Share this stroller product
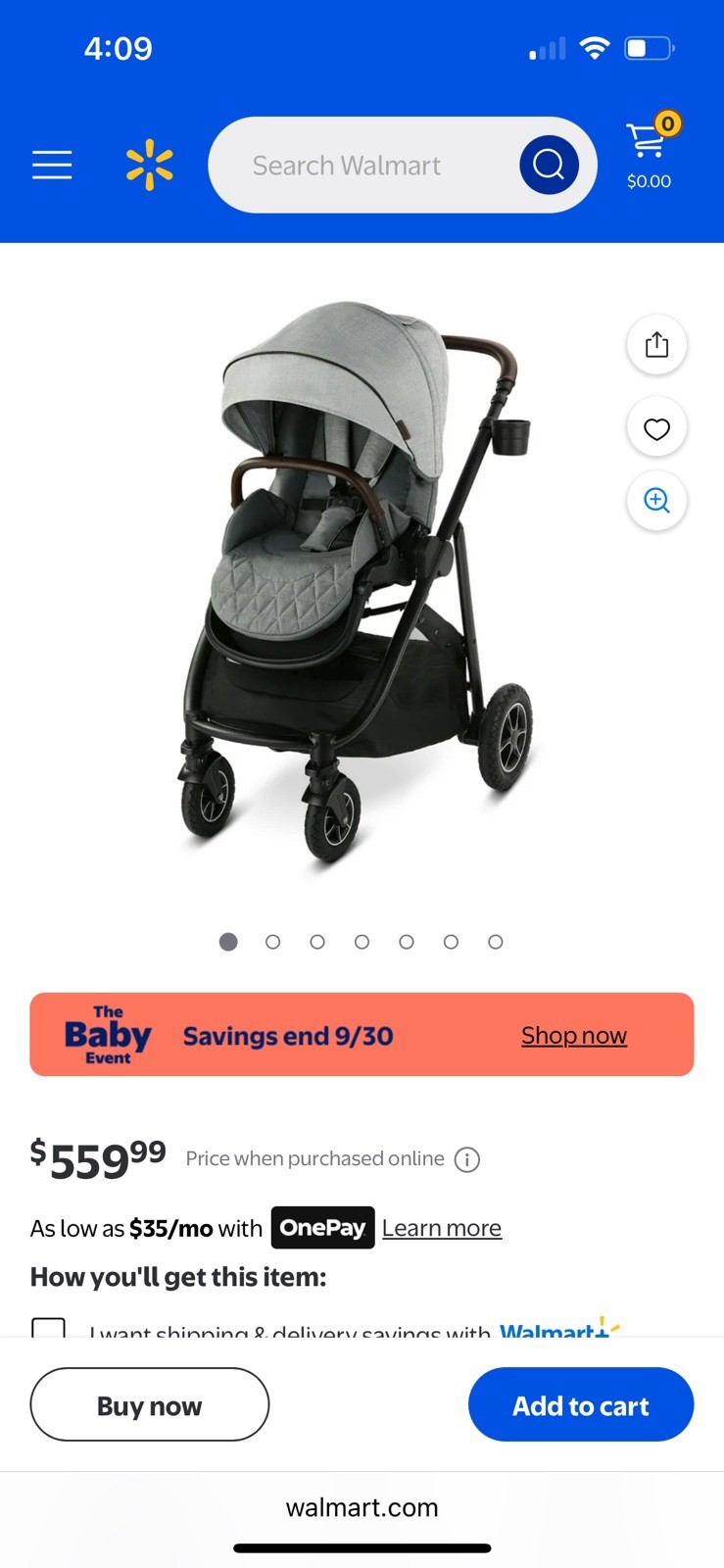Image resolution: width=724 pixels, height=1568 pixels. [x=656, y=345]
